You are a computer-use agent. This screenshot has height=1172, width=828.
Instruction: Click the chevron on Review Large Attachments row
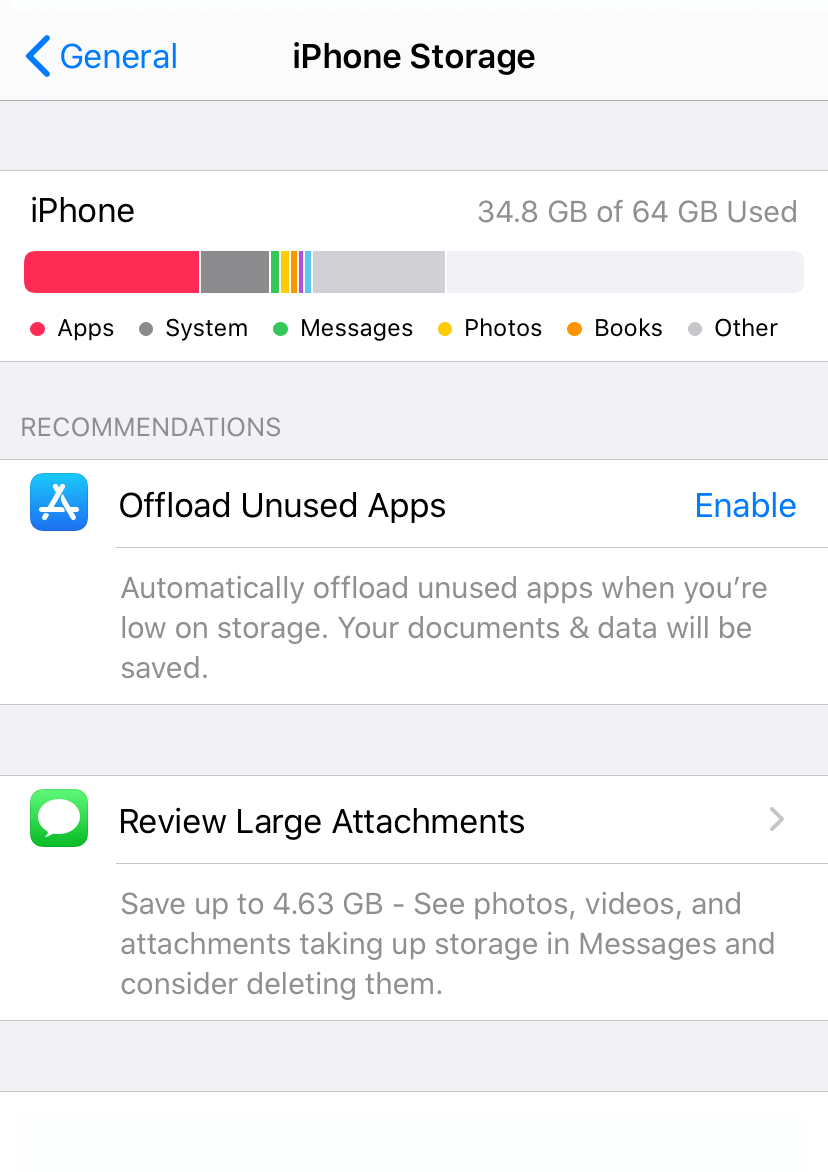776,820
